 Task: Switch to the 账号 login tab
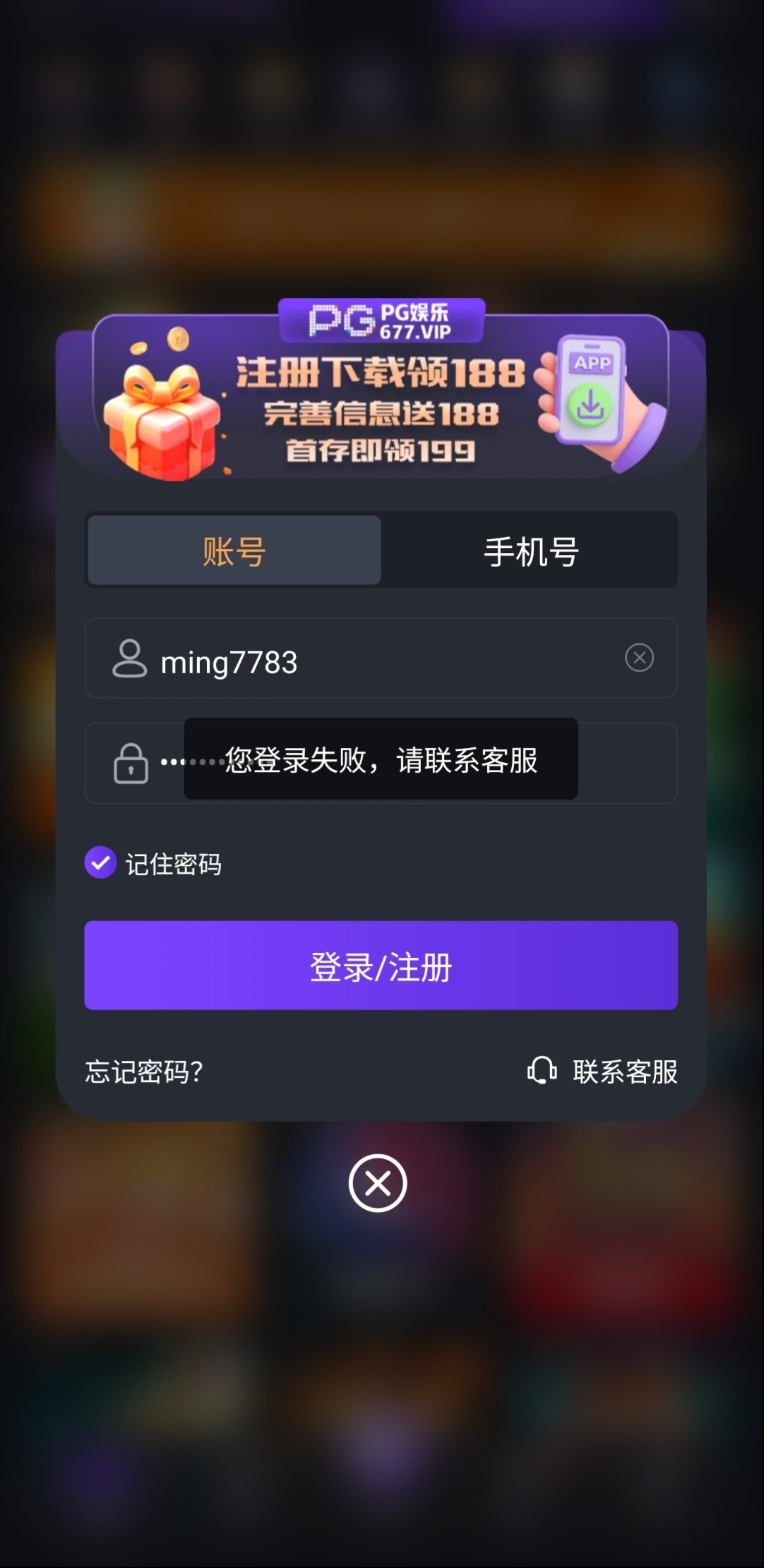(234, 551)
